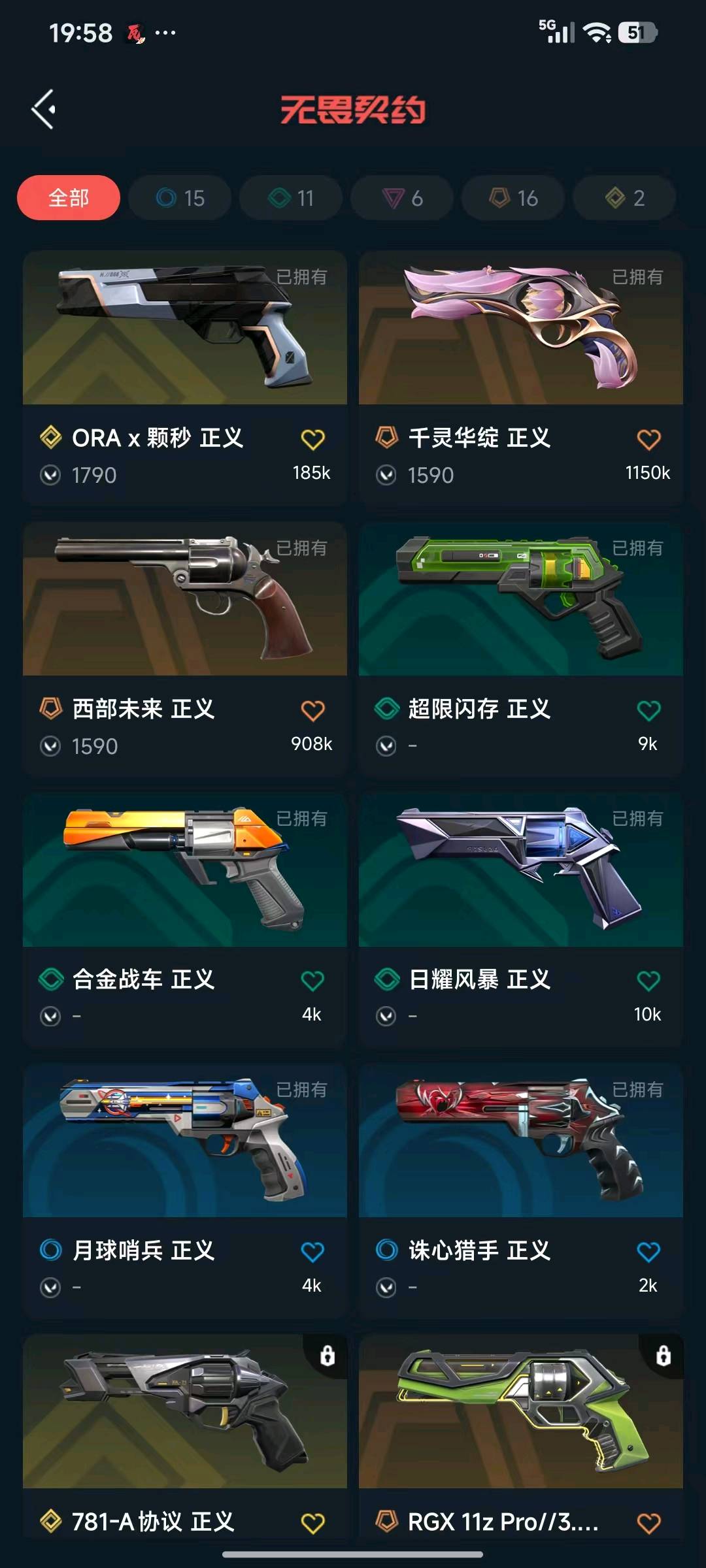Viewport: 706px width, 1568px height.
Task: Filter by the orange-badge tier showing 16
Action: click(513, 198)
